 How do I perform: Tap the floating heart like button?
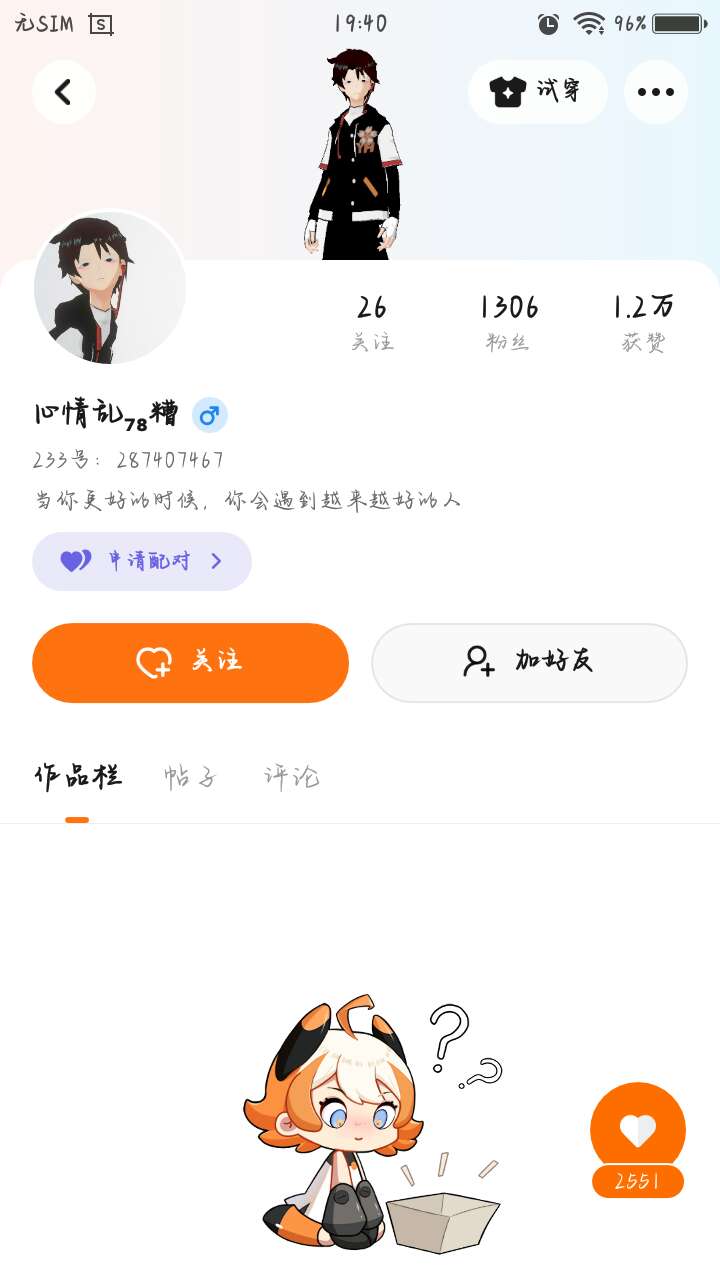(638, 1131)
